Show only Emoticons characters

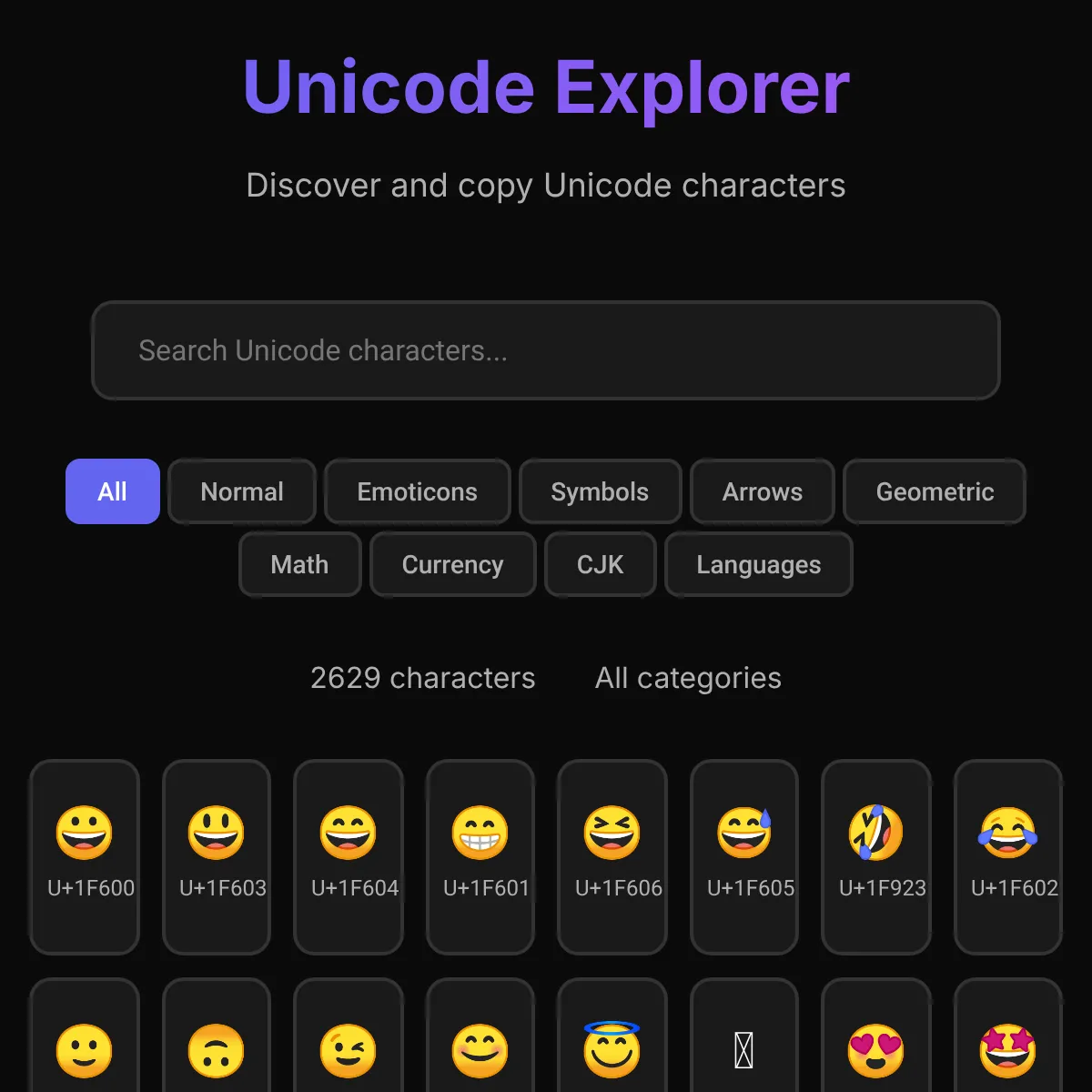tap(417, 491)
